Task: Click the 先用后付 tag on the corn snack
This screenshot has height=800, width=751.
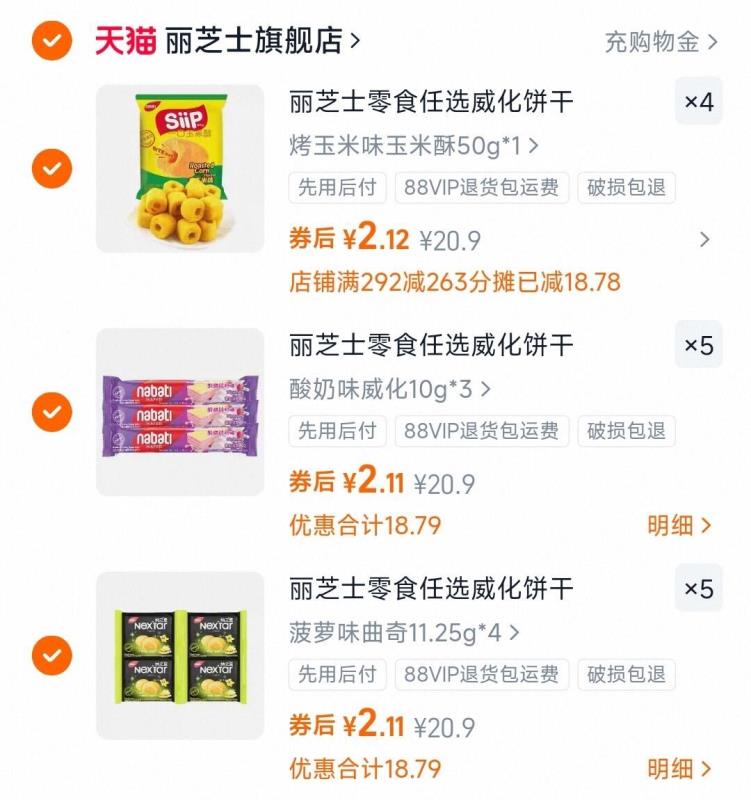Action: pyautogui.click(x=335, y=188)
